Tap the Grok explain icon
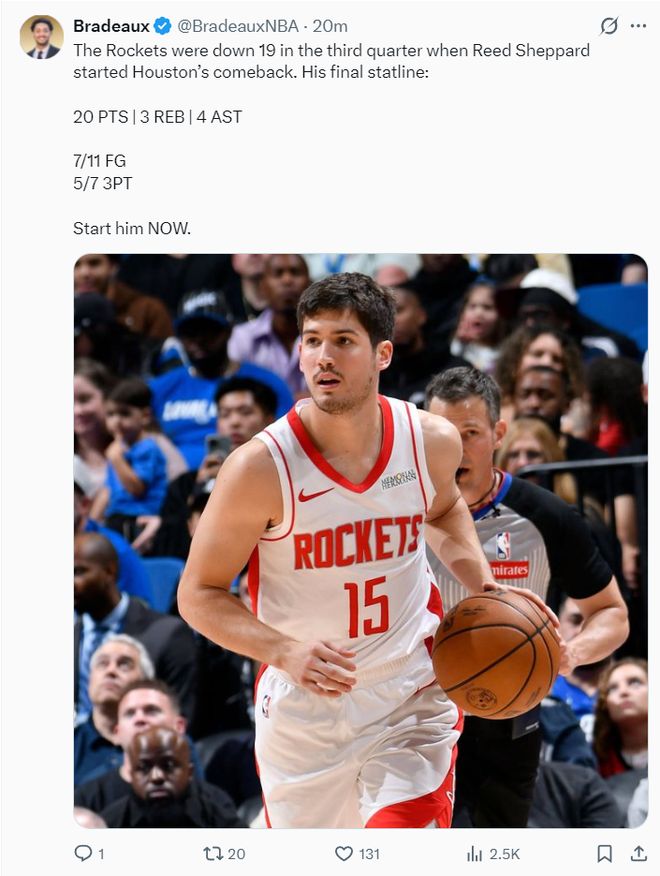 click(608, 26)
